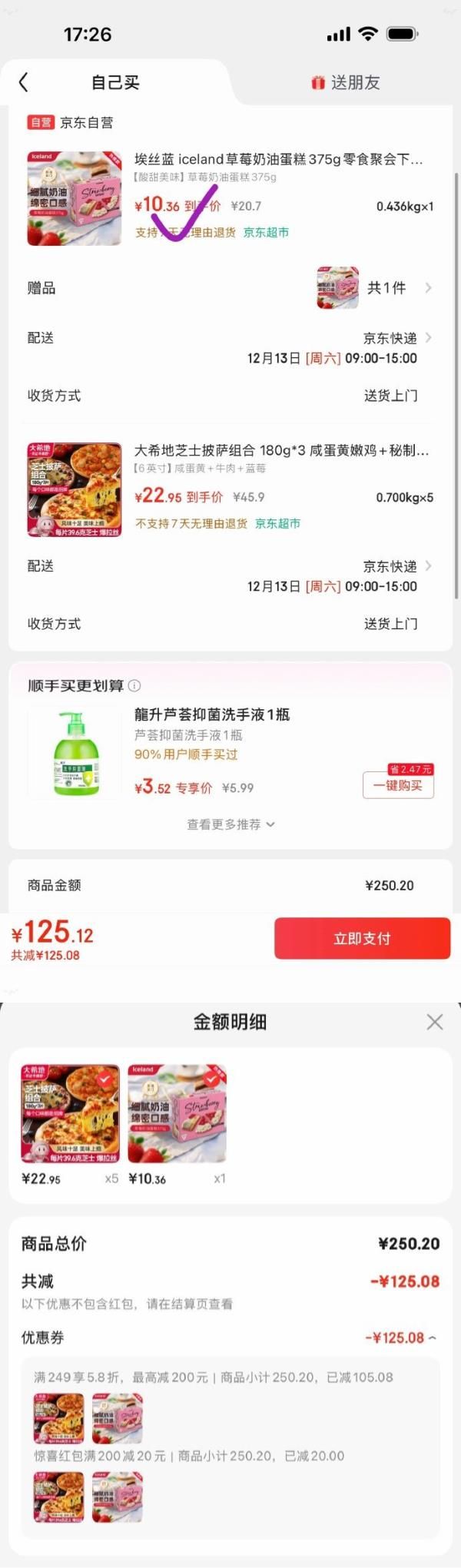Screen dimensions: 461x1568
Task: Switch to the 送朋友 tab
Action: [x=347, y=82]
